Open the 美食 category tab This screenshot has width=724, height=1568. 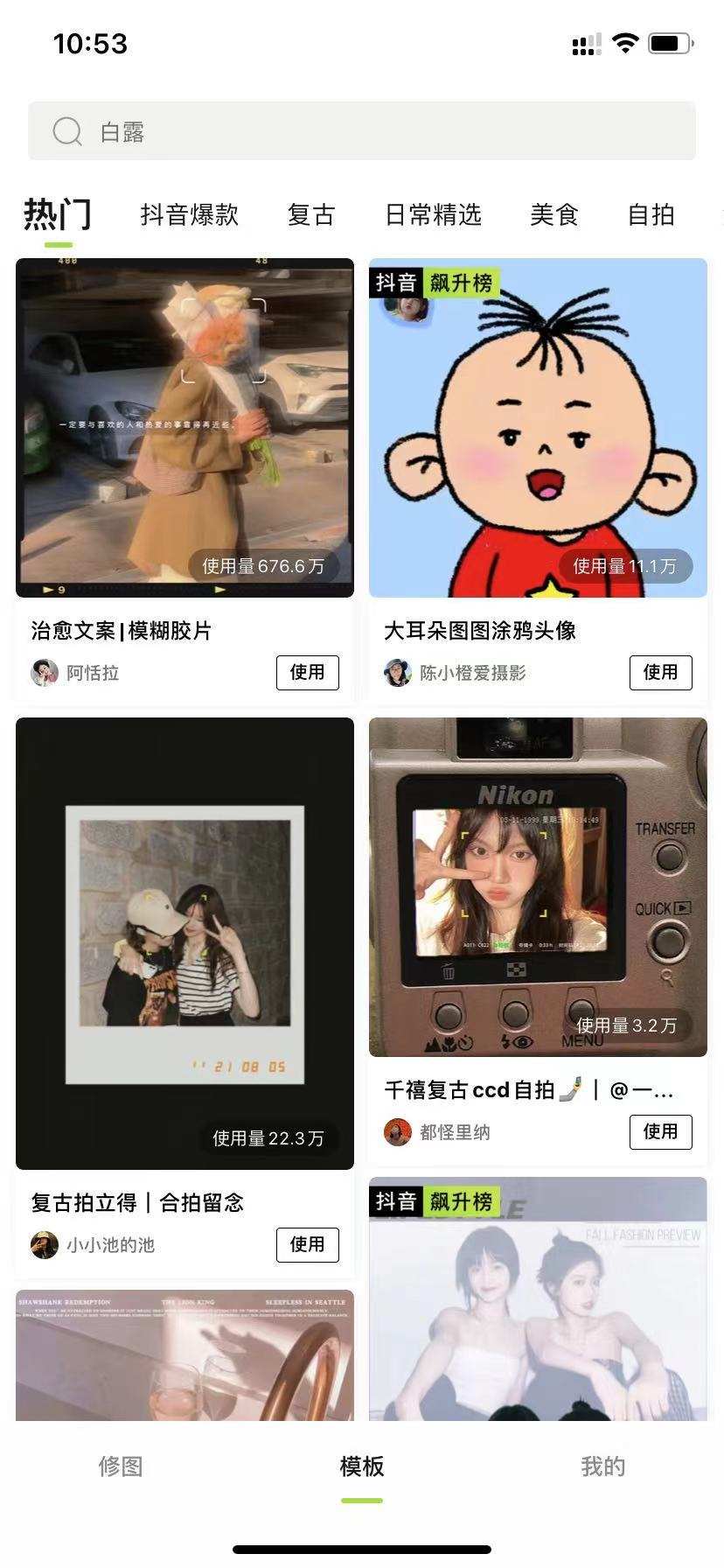(x=553, y=214)
